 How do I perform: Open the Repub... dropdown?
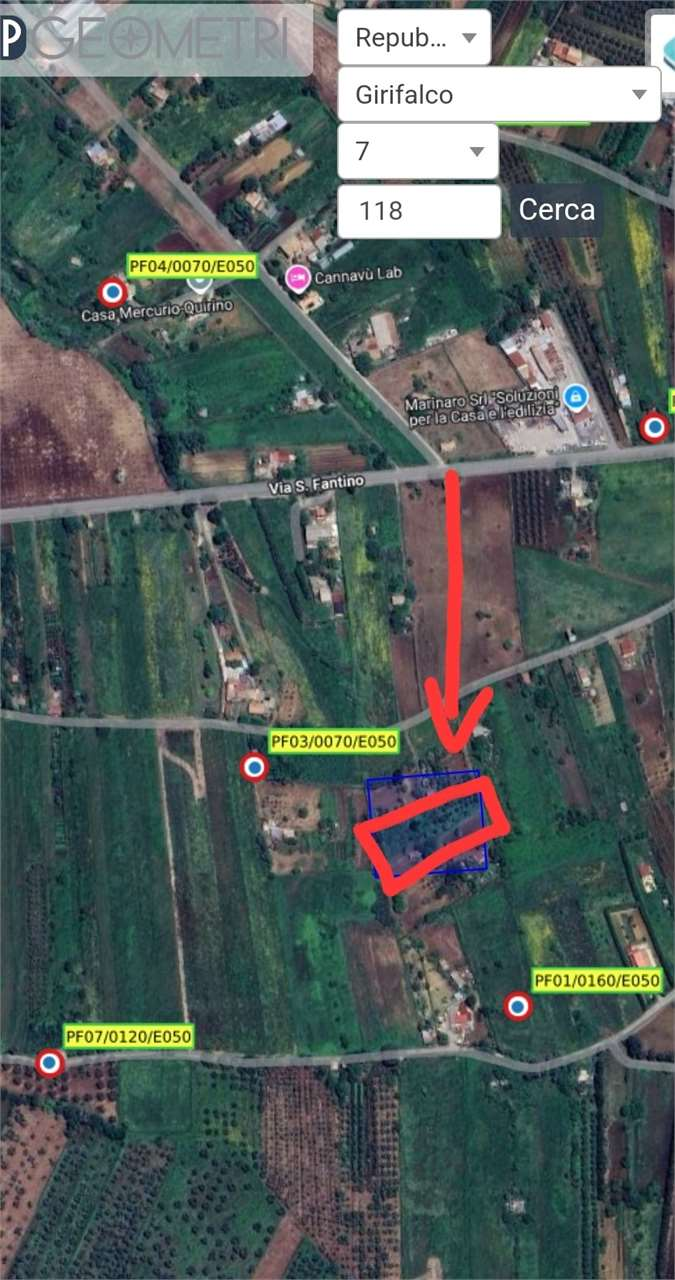pyautogui.click(x=414, y=38)
